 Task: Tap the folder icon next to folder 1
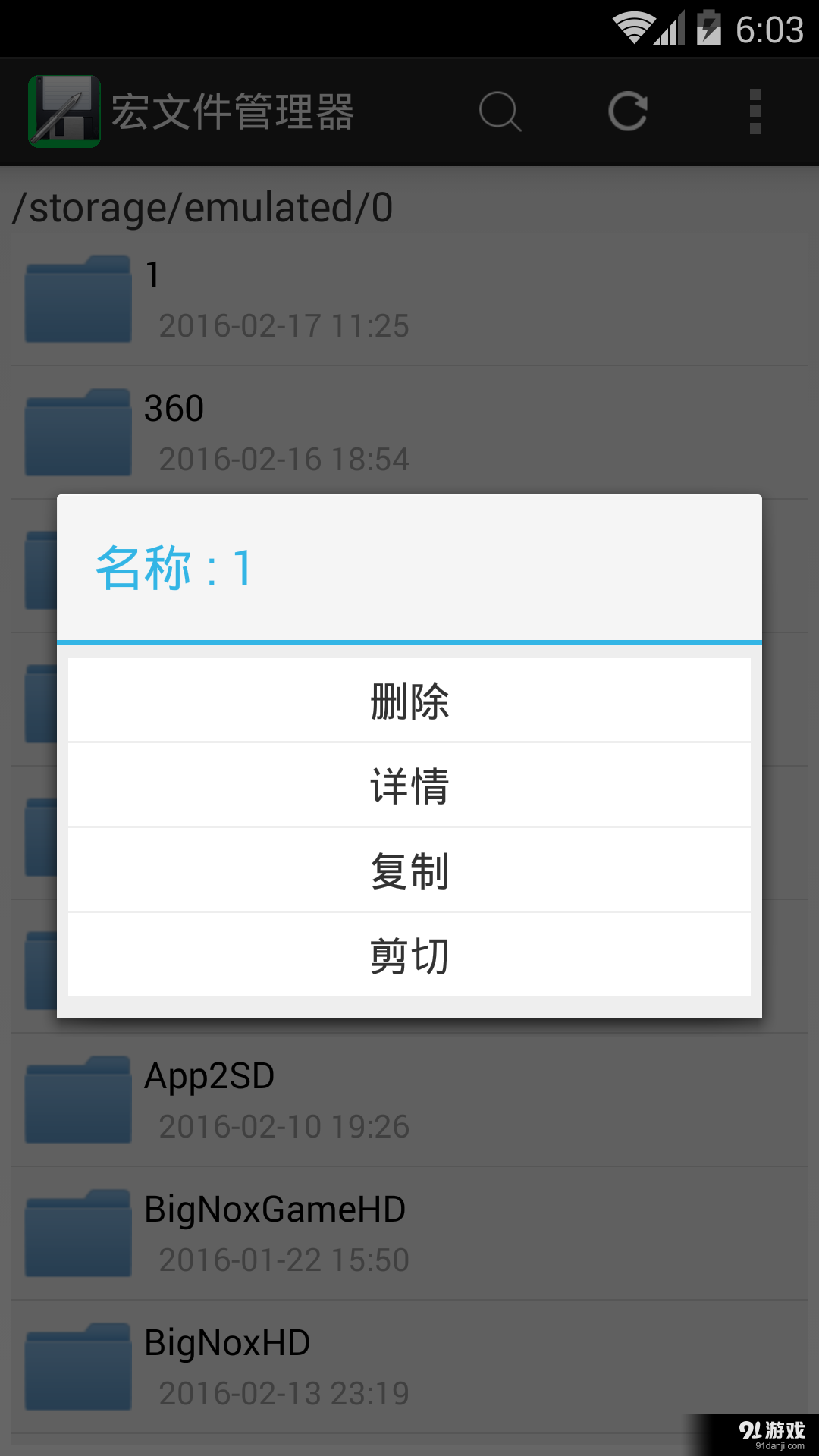[x=77, y=299]
